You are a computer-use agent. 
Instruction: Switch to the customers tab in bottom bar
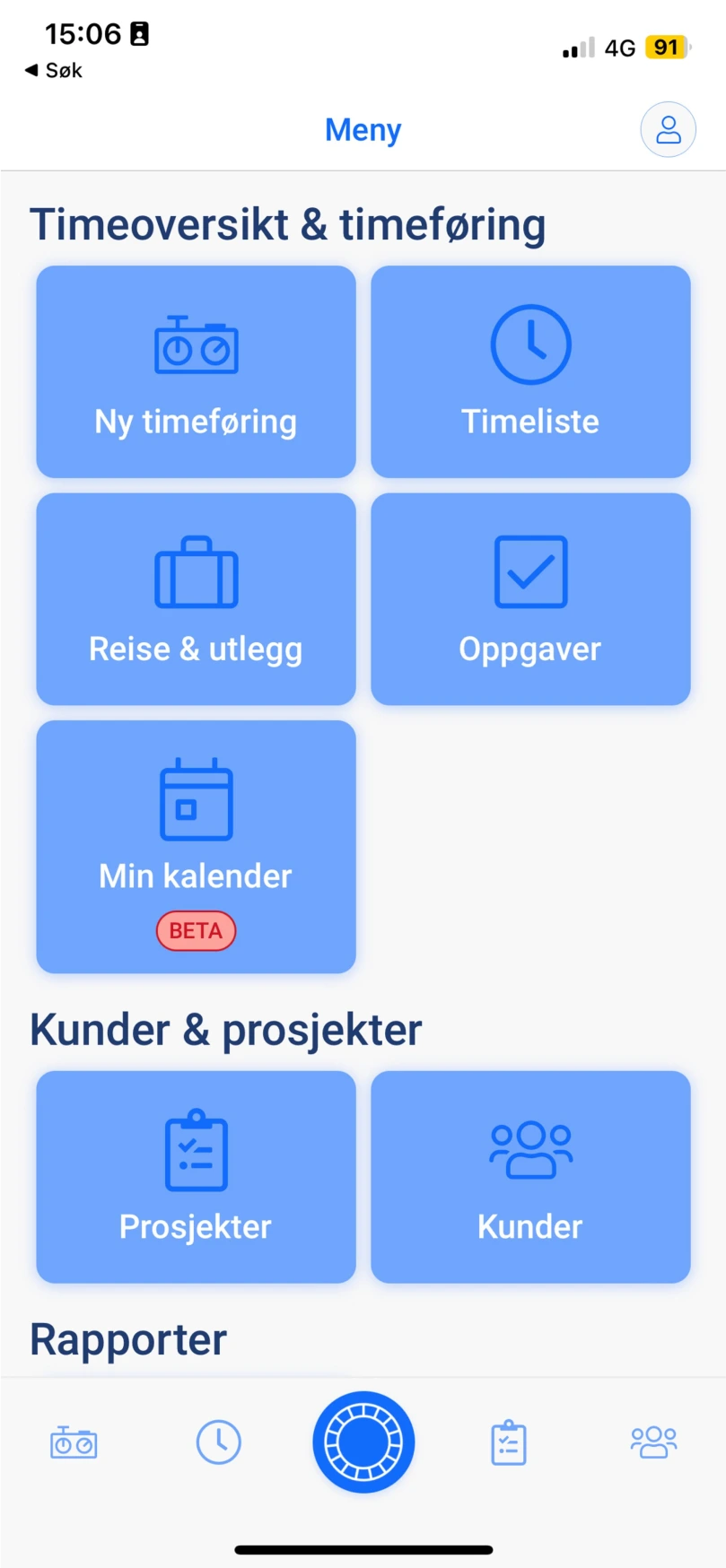coord(653,1442)
